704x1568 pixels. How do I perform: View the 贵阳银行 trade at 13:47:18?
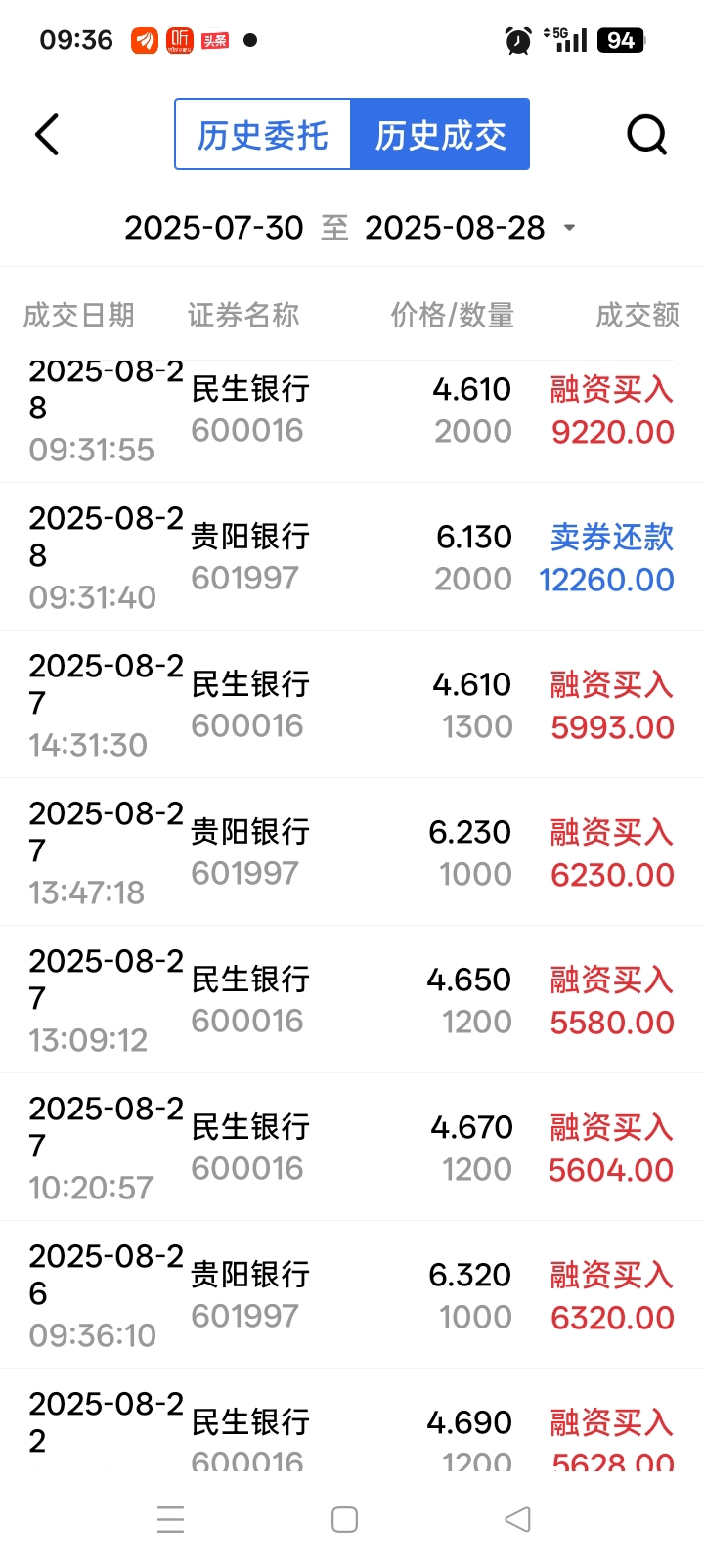pyautogui.click(x=352, y=852)
